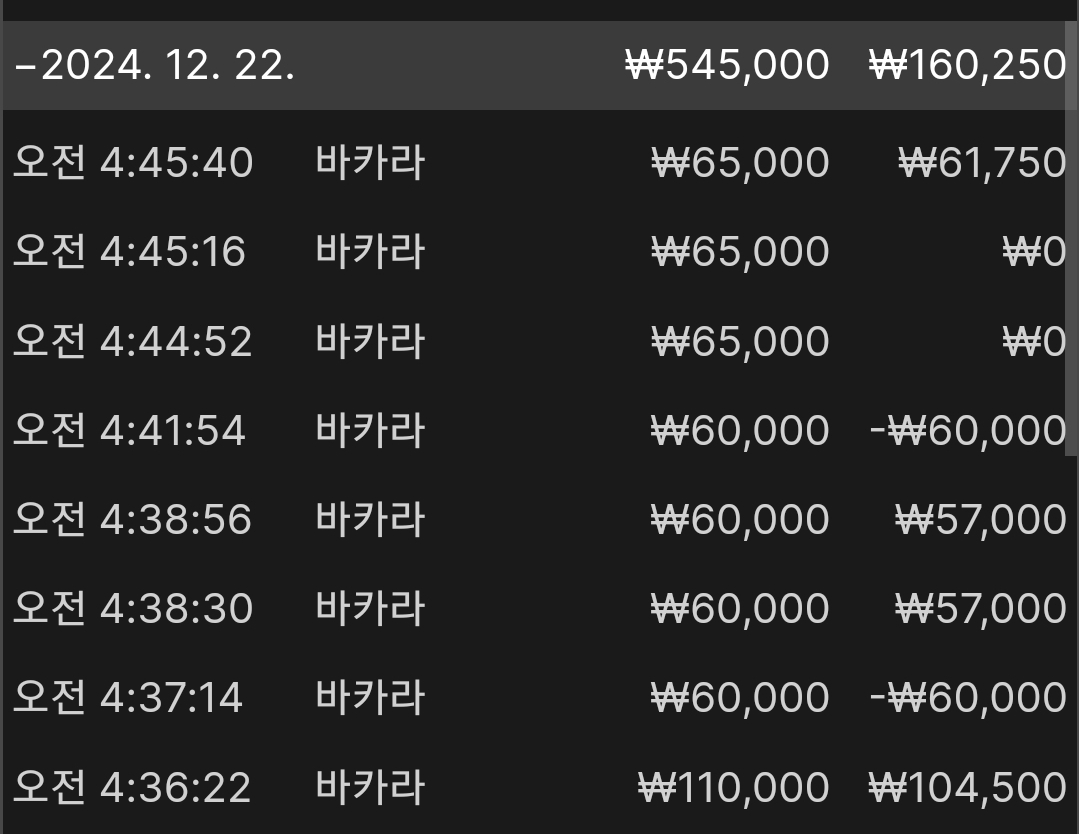Open the 오전 4:45:40 바카라 round
The image size is (1079, 834).
pyautogui.click(x=370, y=162)
